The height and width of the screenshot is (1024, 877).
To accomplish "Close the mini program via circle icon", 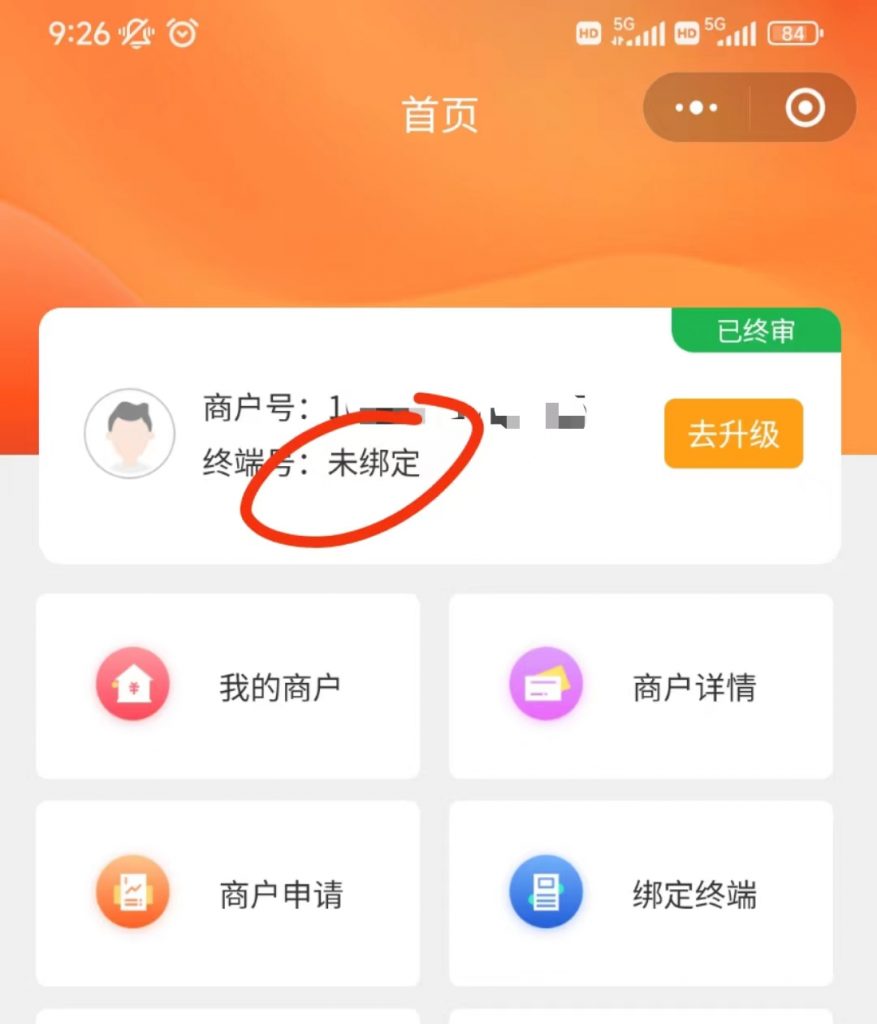I will (x=805, y=107).
